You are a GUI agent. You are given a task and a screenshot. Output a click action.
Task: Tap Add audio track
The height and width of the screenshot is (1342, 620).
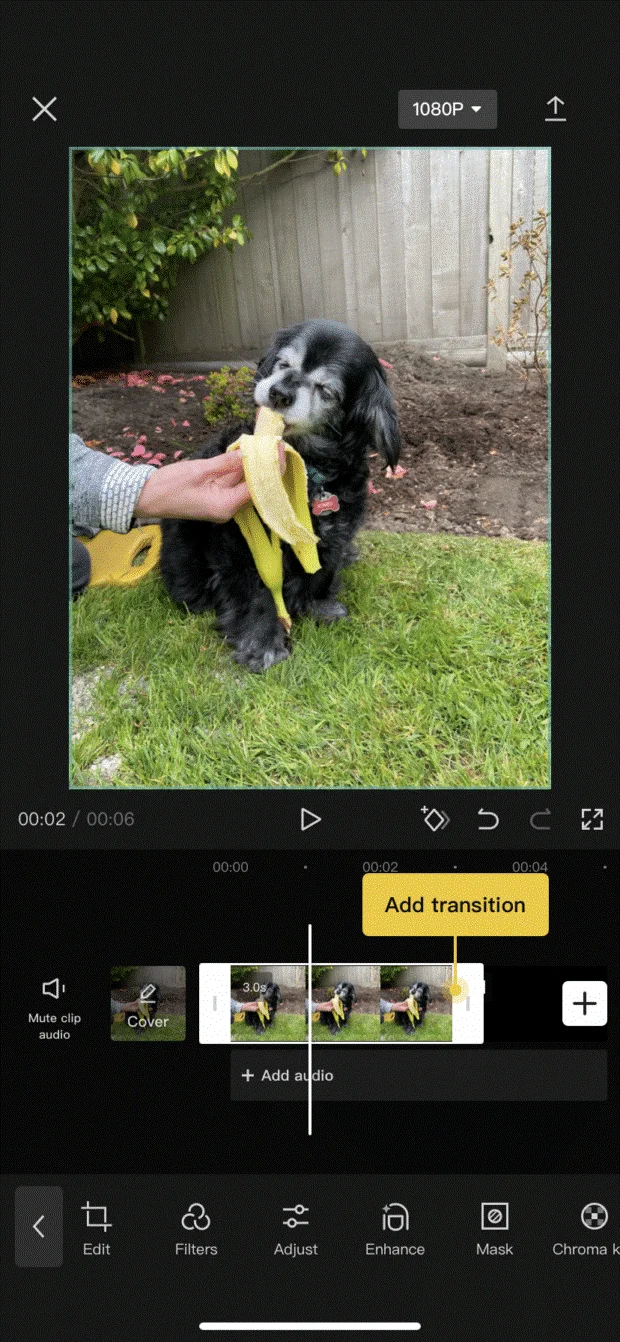(x=288, y=1075)
